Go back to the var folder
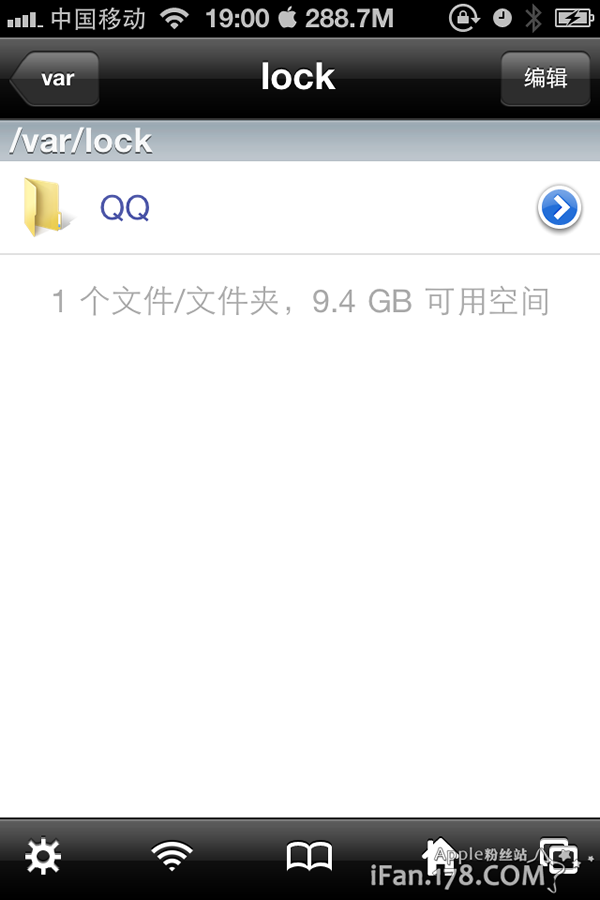Screen dimensions: 600x900 tap(55, 78)
